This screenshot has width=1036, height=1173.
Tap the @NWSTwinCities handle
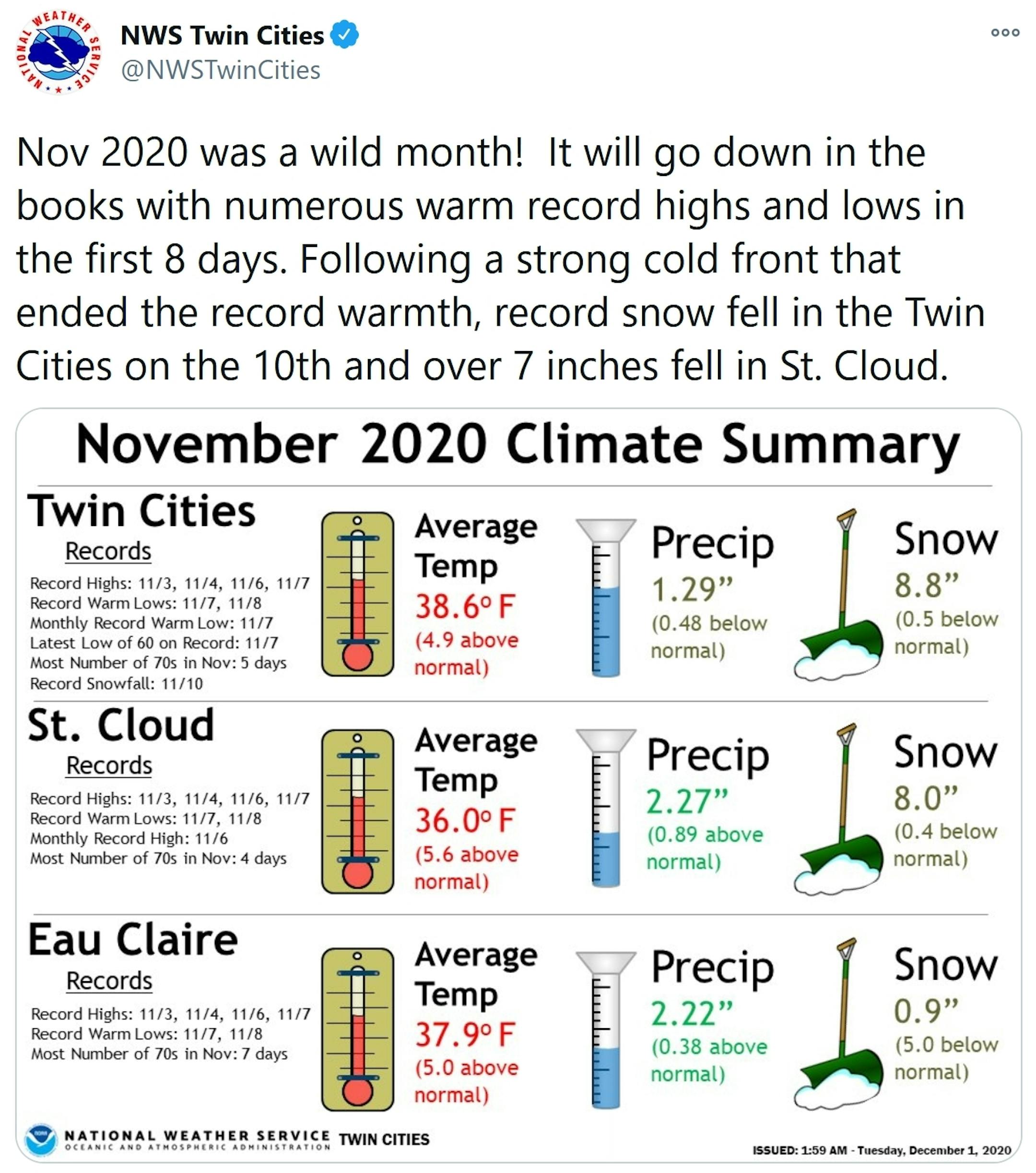221,70
